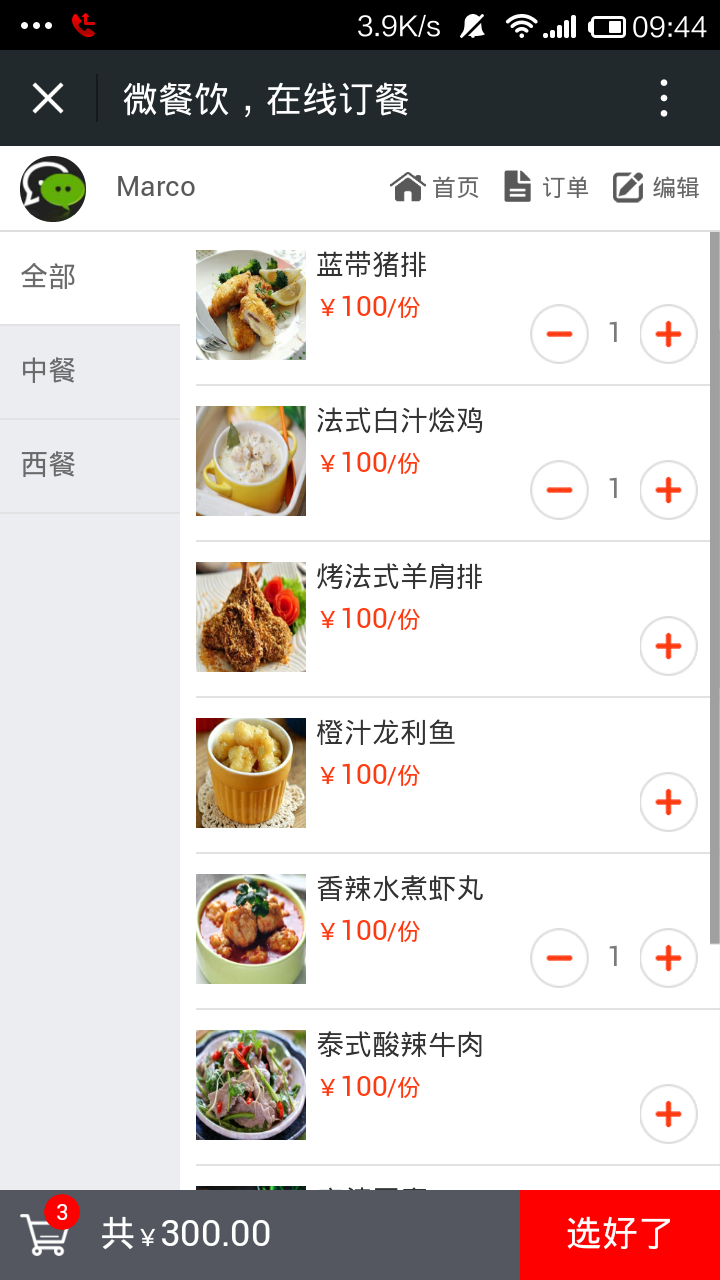Remove one 法式白汁烩鸡

point(559,490)
